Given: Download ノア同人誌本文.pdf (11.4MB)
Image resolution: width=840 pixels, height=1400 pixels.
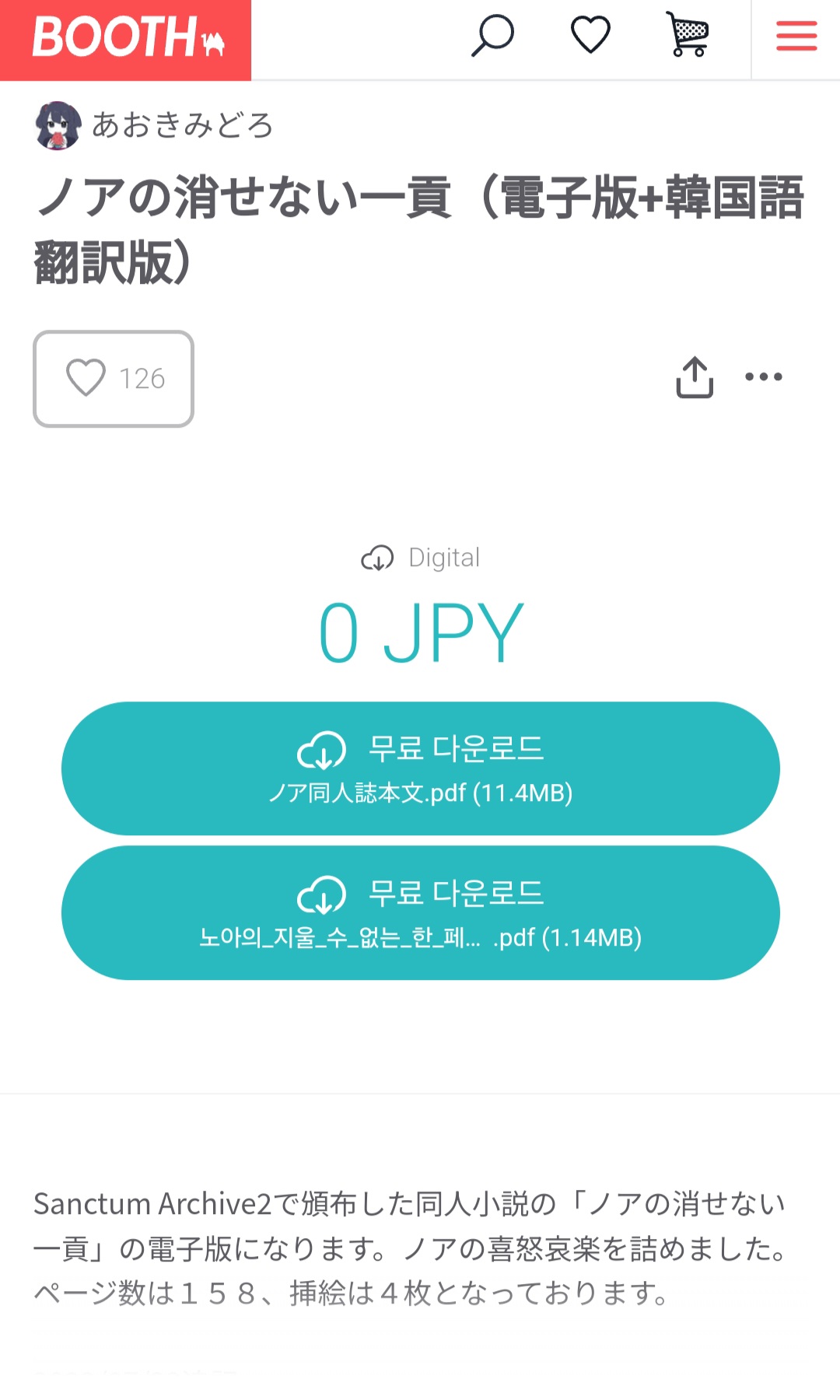Looking at the screenshot, I should tap(420, 768).
